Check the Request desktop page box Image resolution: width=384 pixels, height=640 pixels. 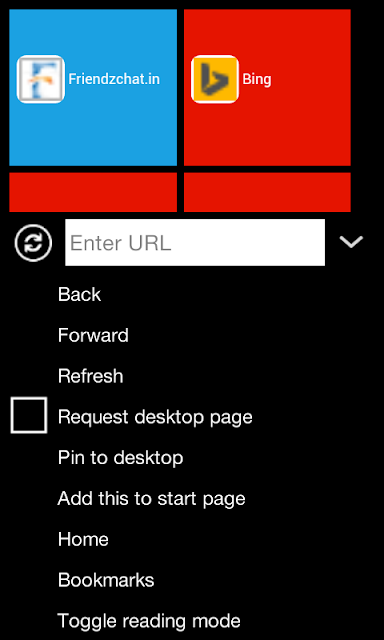[x=29, y=415]
